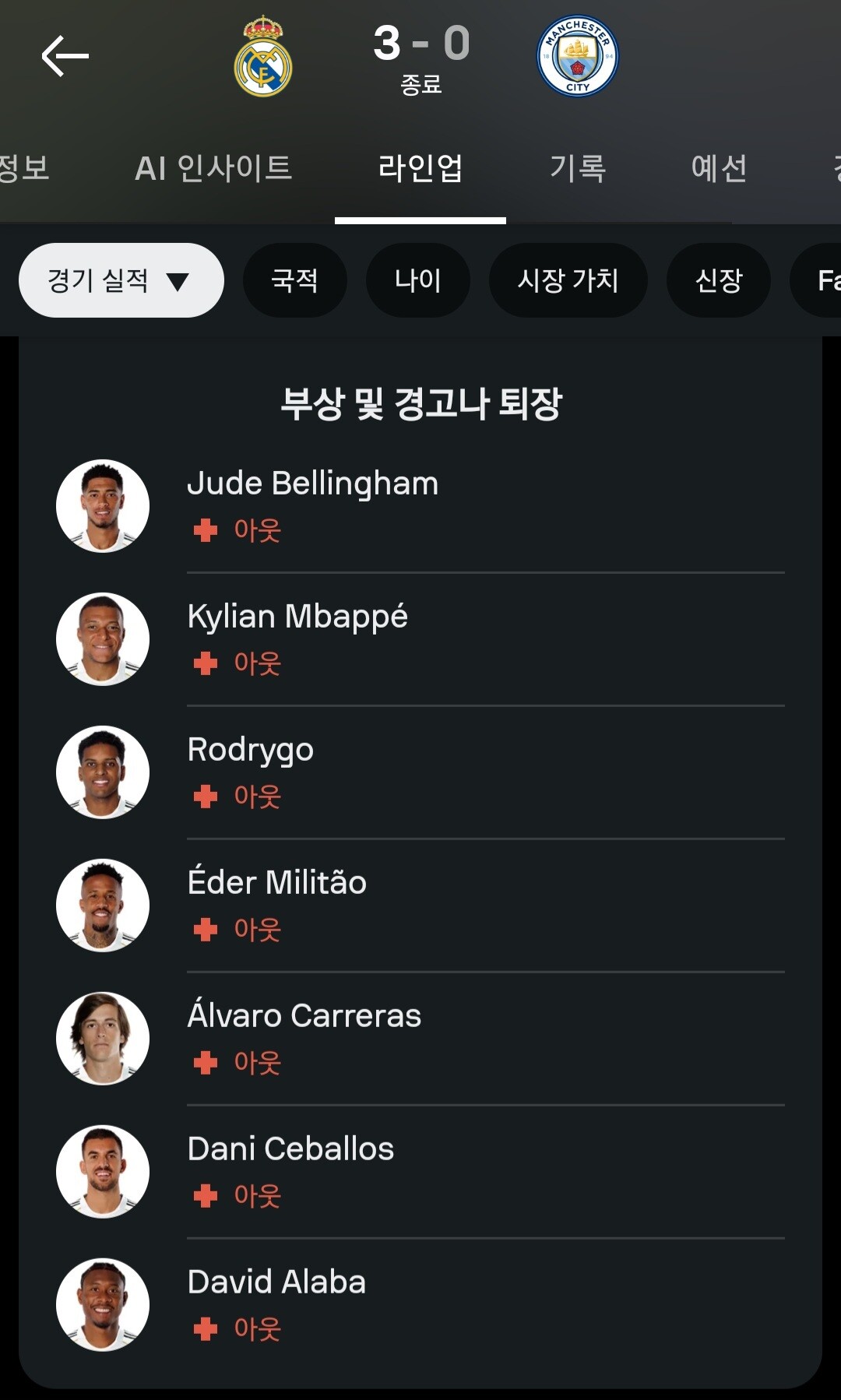
Task: Select the 나이 filter chip
Action: coord(417,280)
